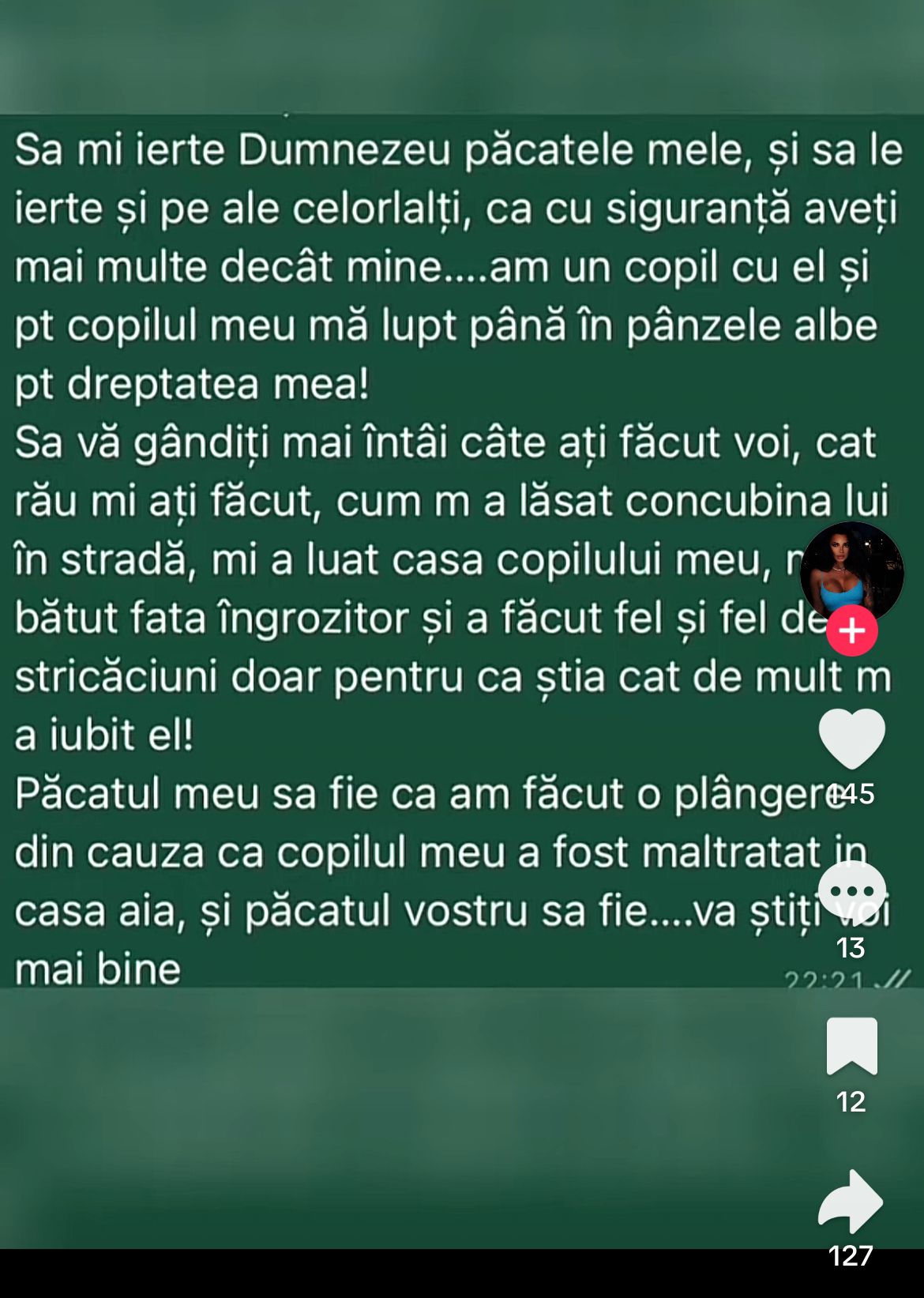
Task: Bookmark this video to favorites
Action: [x=851, y=1046]
